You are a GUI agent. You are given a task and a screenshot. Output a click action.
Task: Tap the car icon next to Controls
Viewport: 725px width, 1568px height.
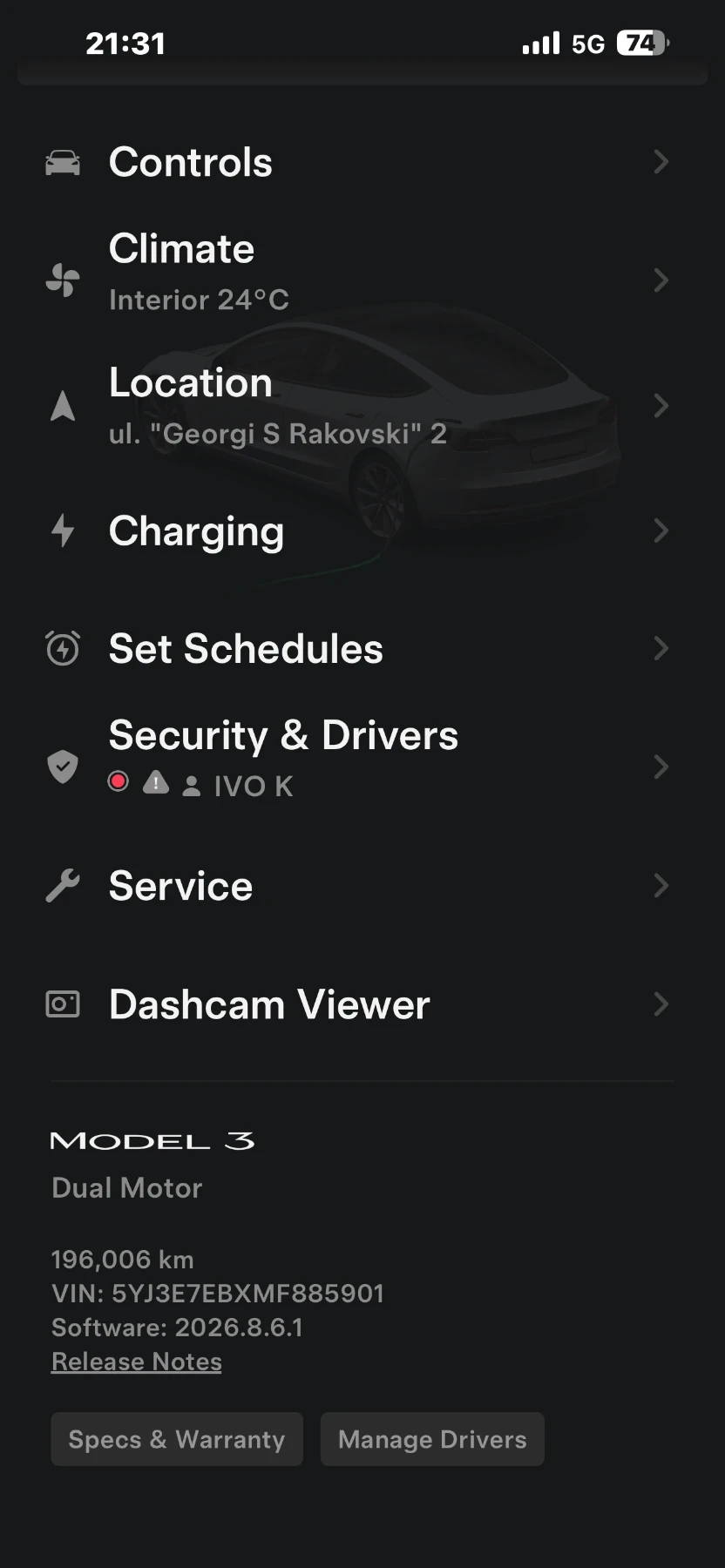tap(62, 162)
